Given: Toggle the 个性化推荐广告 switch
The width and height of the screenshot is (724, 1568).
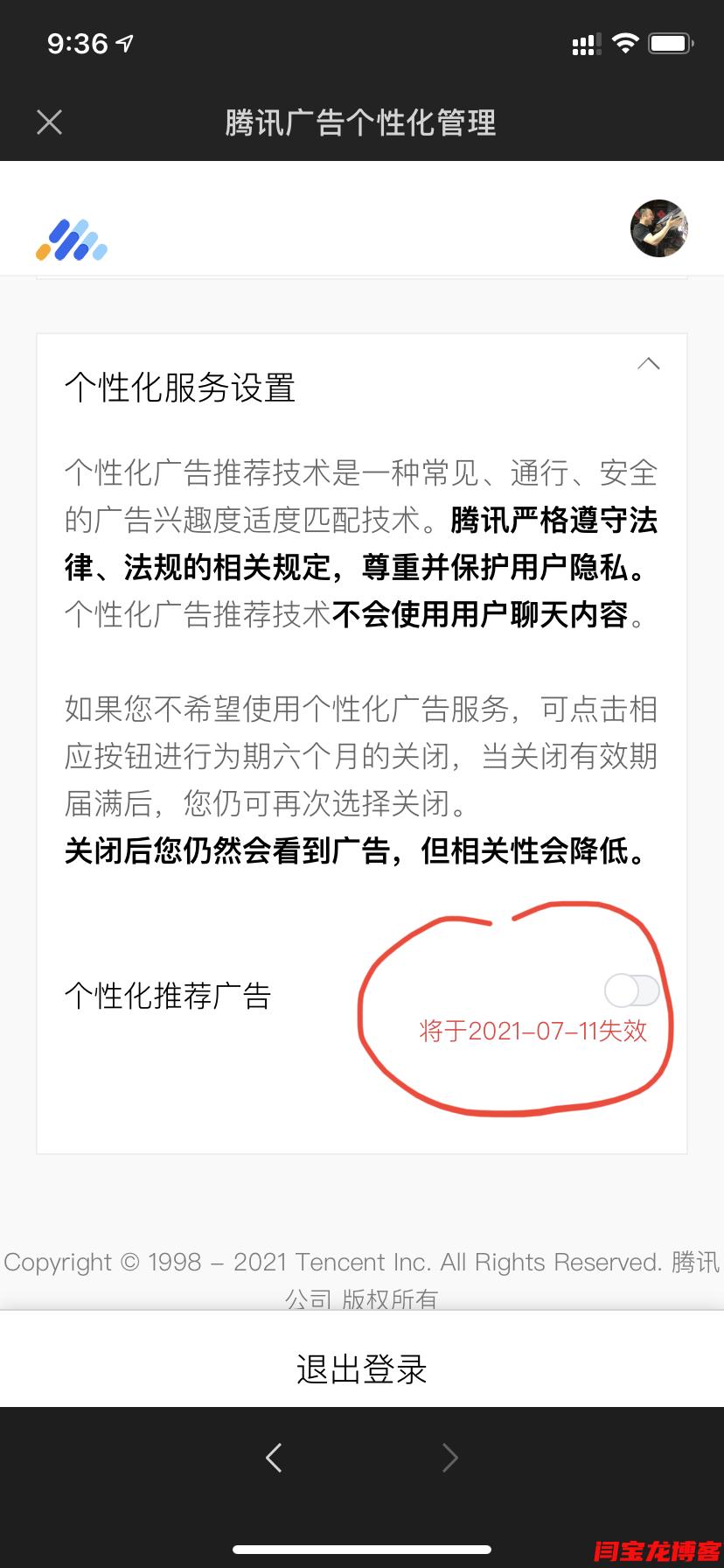Looking at the screenshot, I should point(631,990).
